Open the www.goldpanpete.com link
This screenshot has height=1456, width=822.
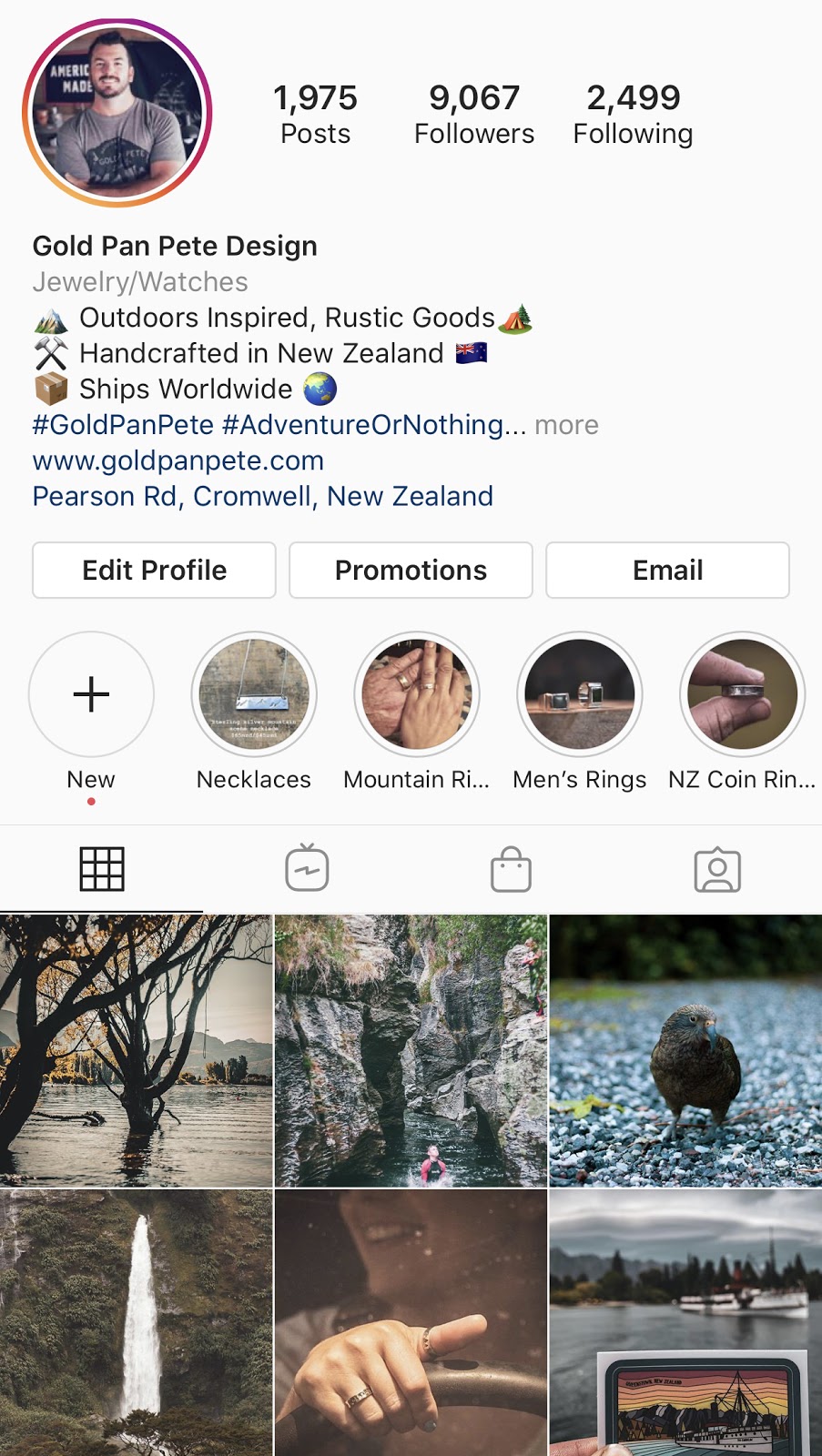coord(178,460)
